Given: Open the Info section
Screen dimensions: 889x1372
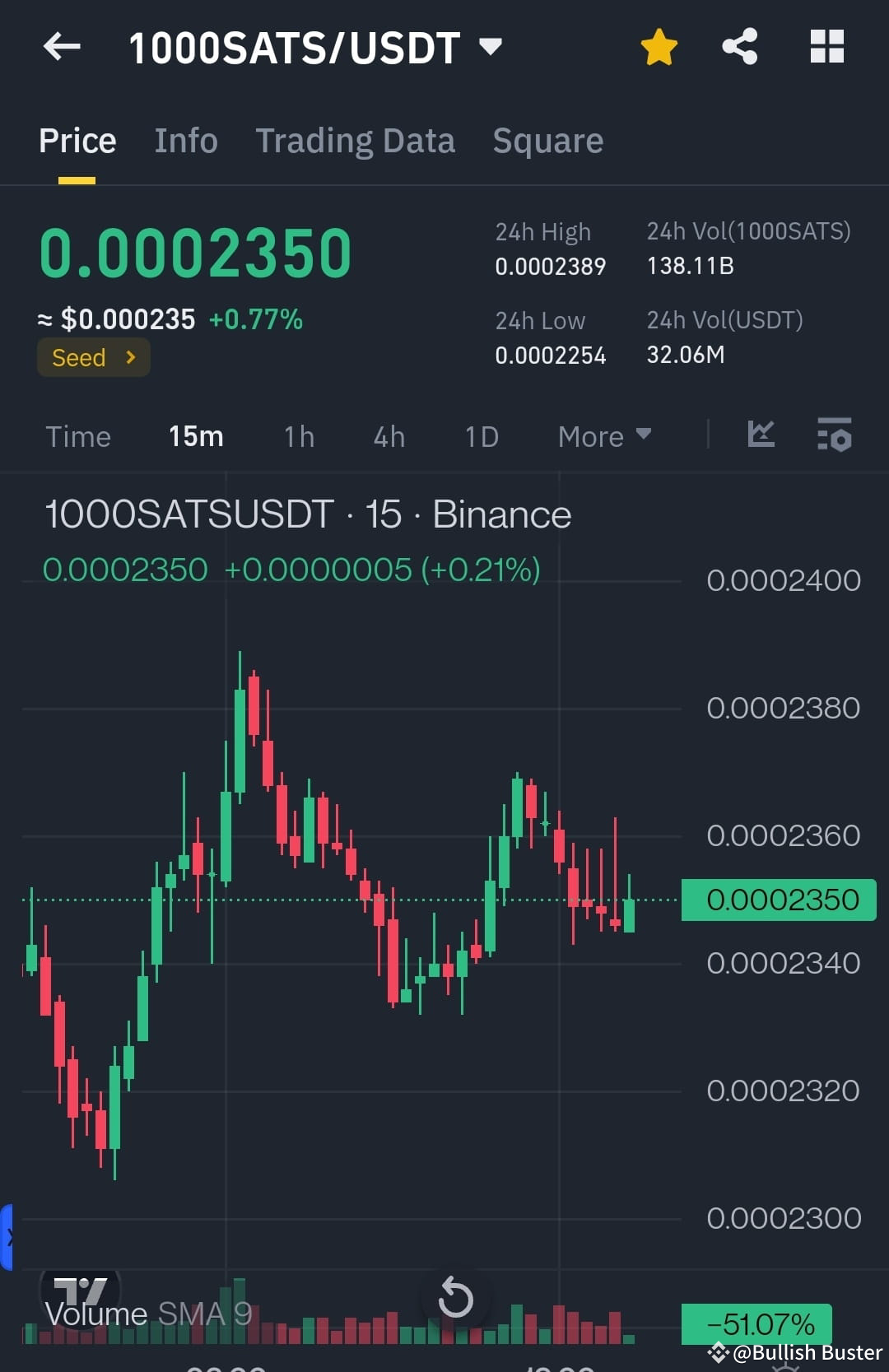Looking at the screenshot, I should coord(185,140).
